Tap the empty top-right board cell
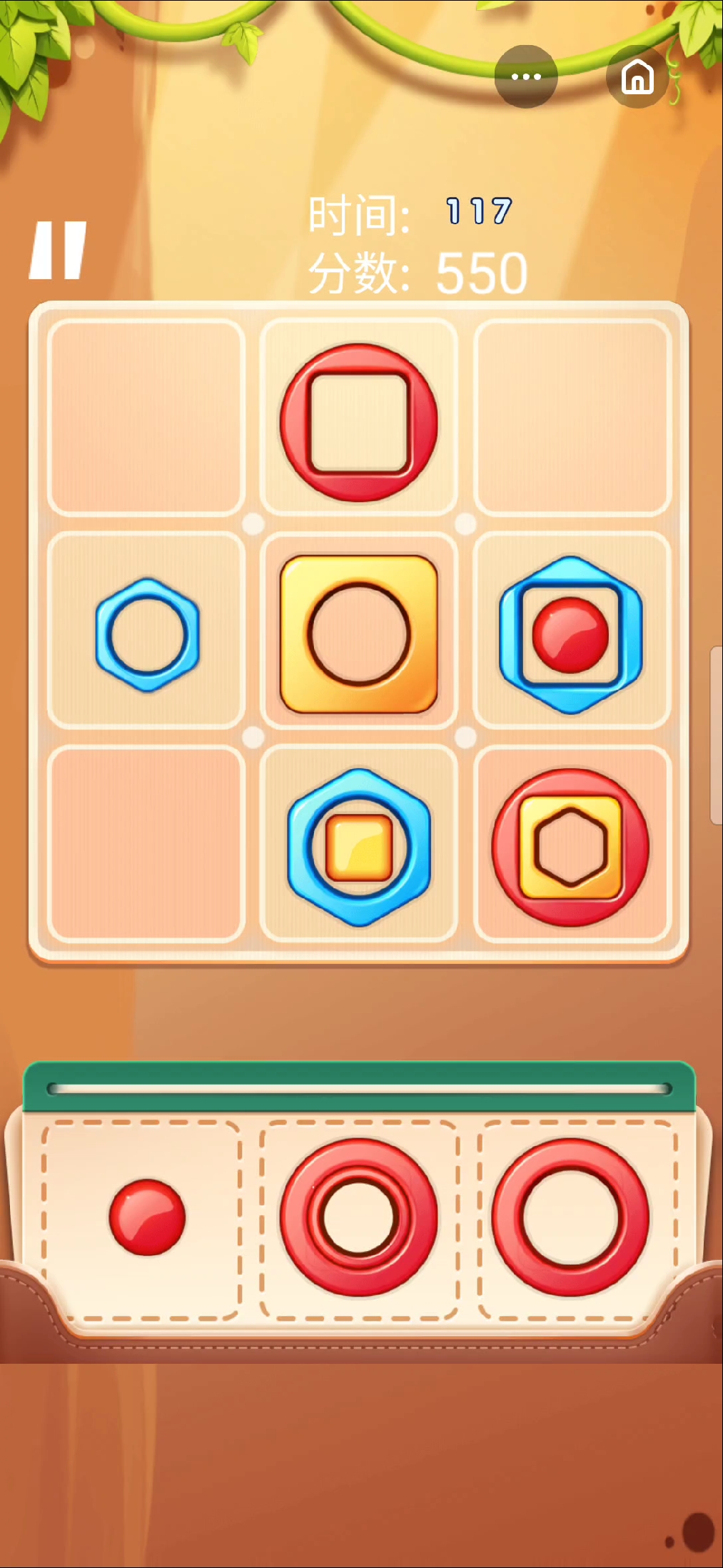The height and width of the screenshot is (1568, 723). pyautogui.click(x=572, y=419)
